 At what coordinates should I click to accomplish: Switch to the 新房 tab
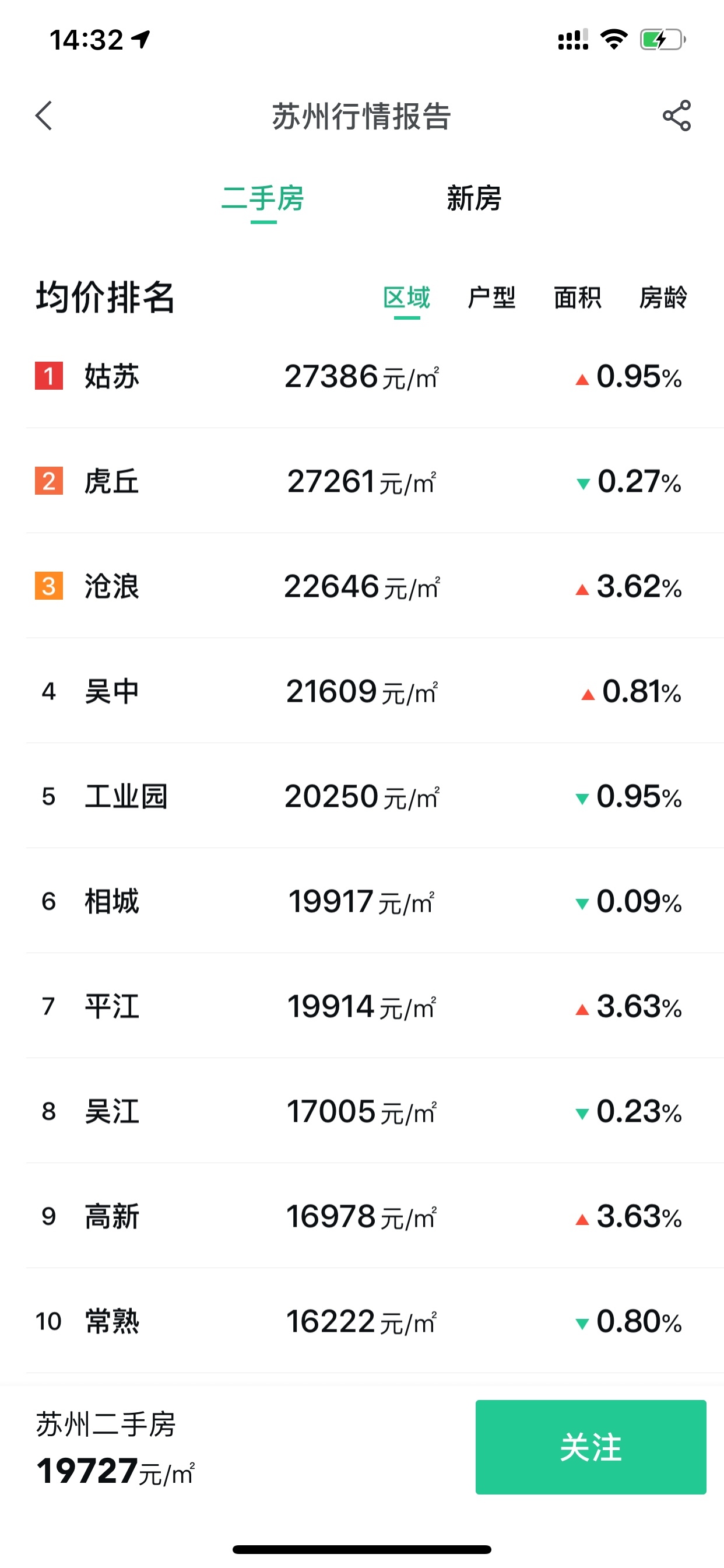pos(473,198)
